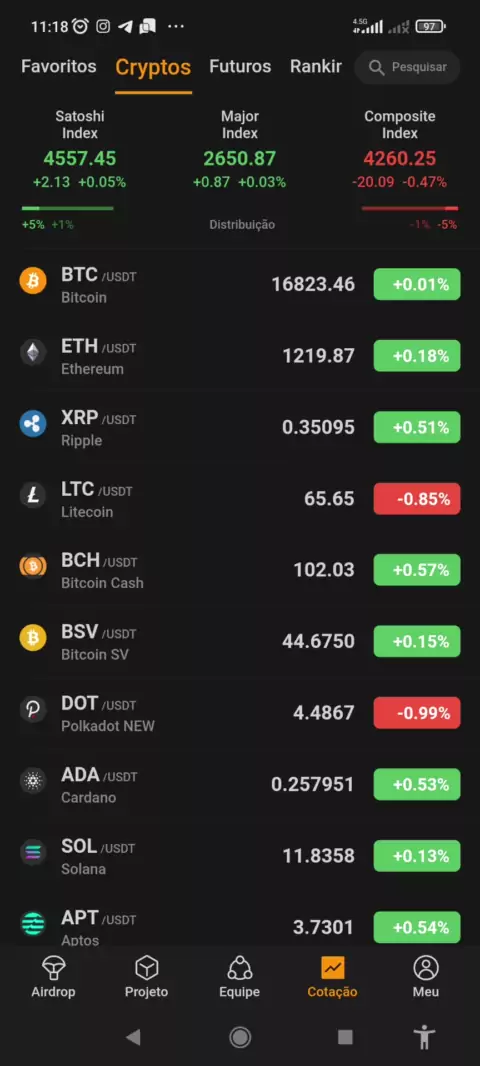Viewport: 480px width, 1066px height.
Task: Go to the system home screen
Action: (239, 1037)
